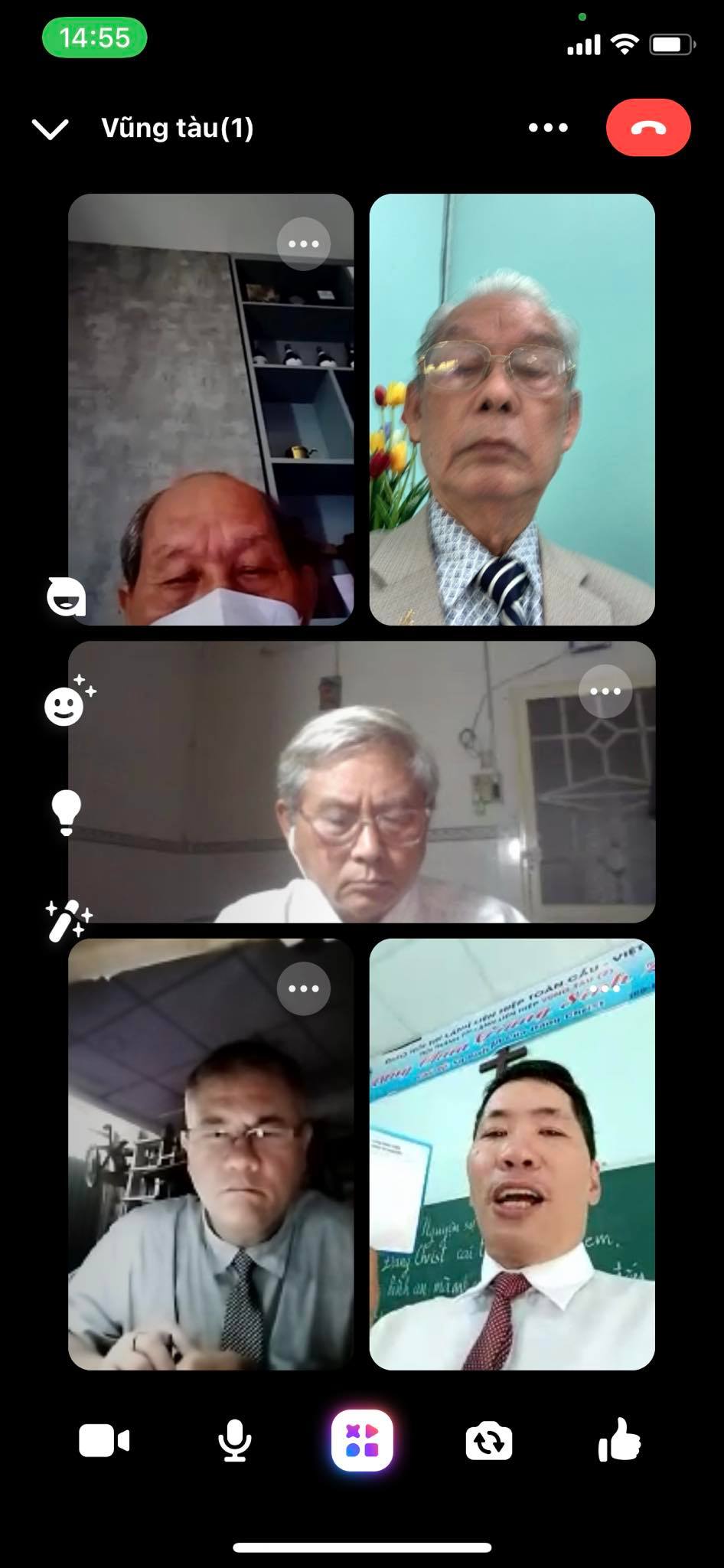
Task: Open options for the wide middle video
Action: 605,691
